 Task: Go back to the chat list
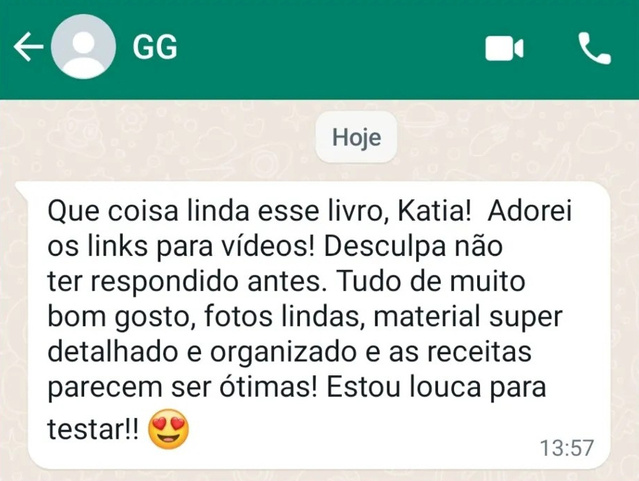pyautogui.click(x=27, y=47)
